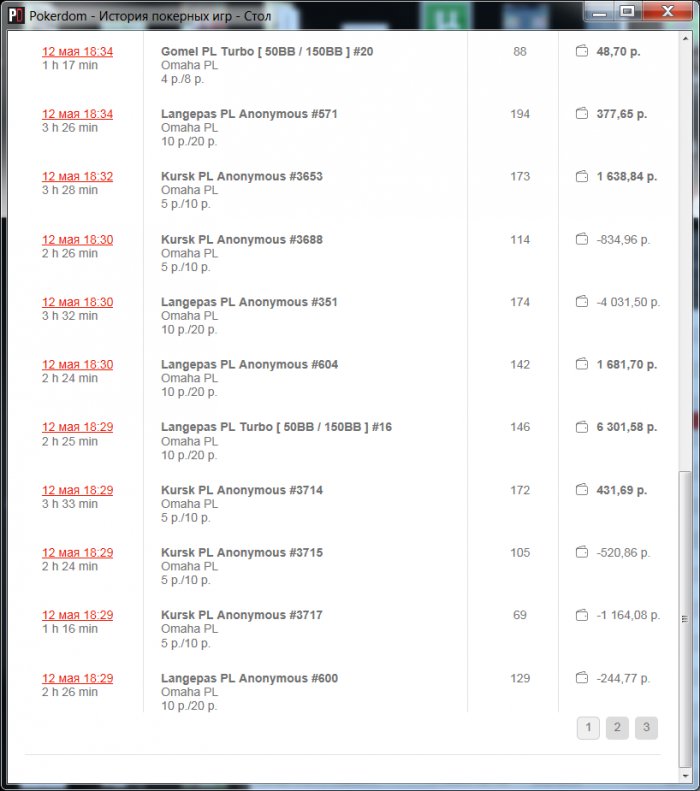Image resolution: width=700 pixels, height=791 pixels.
Task: Open the date link for Kursk PL Anonymous #3688
Action: pyautogui.click(x=77, y=239)
